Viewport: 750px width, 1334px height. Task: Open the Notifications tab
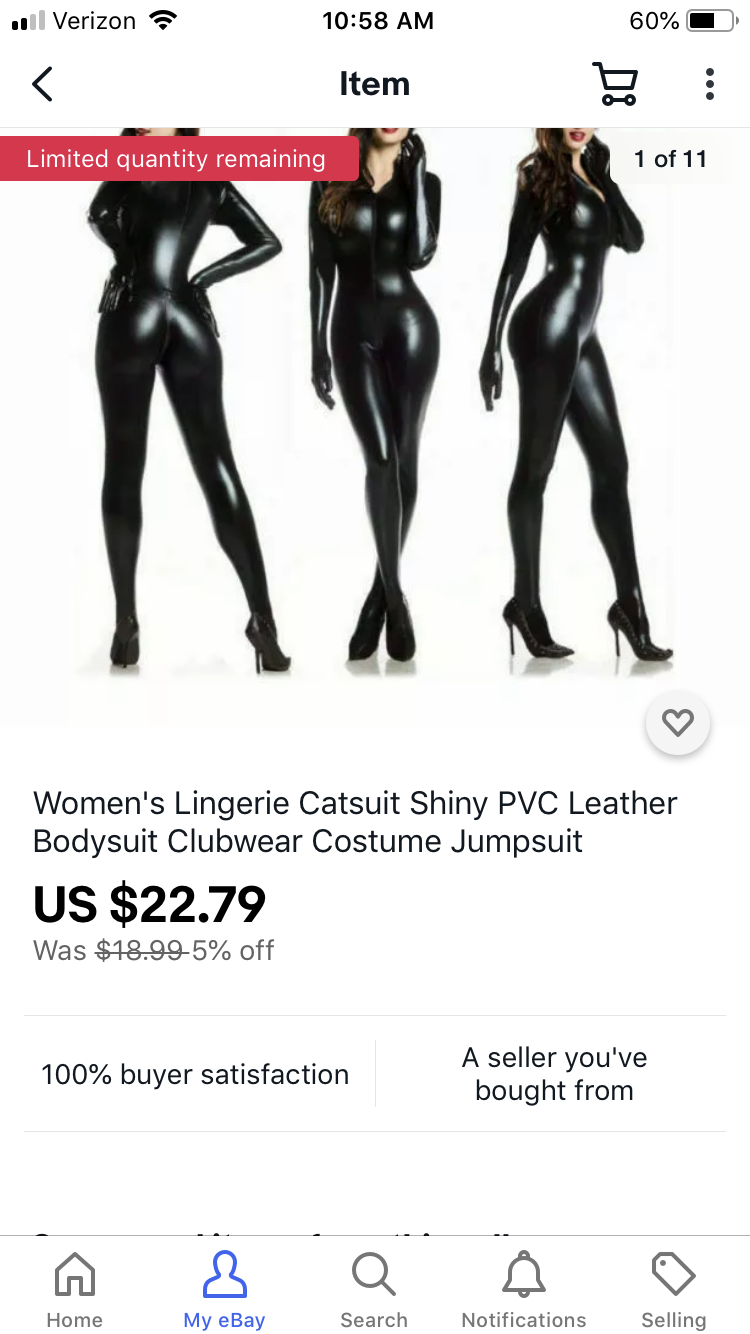tap(524, 1290)
